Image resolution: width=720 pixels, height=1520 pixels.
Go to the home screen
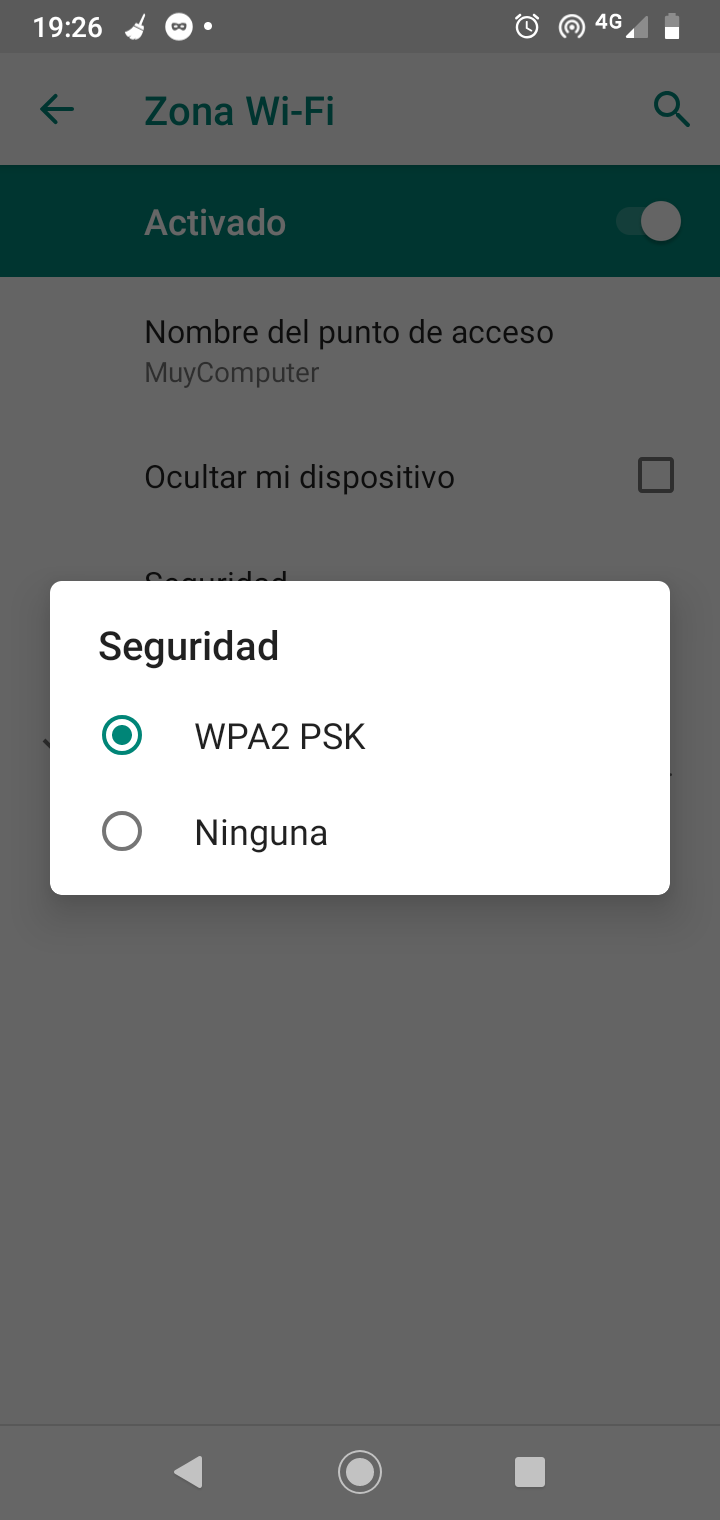(360, 1472)
